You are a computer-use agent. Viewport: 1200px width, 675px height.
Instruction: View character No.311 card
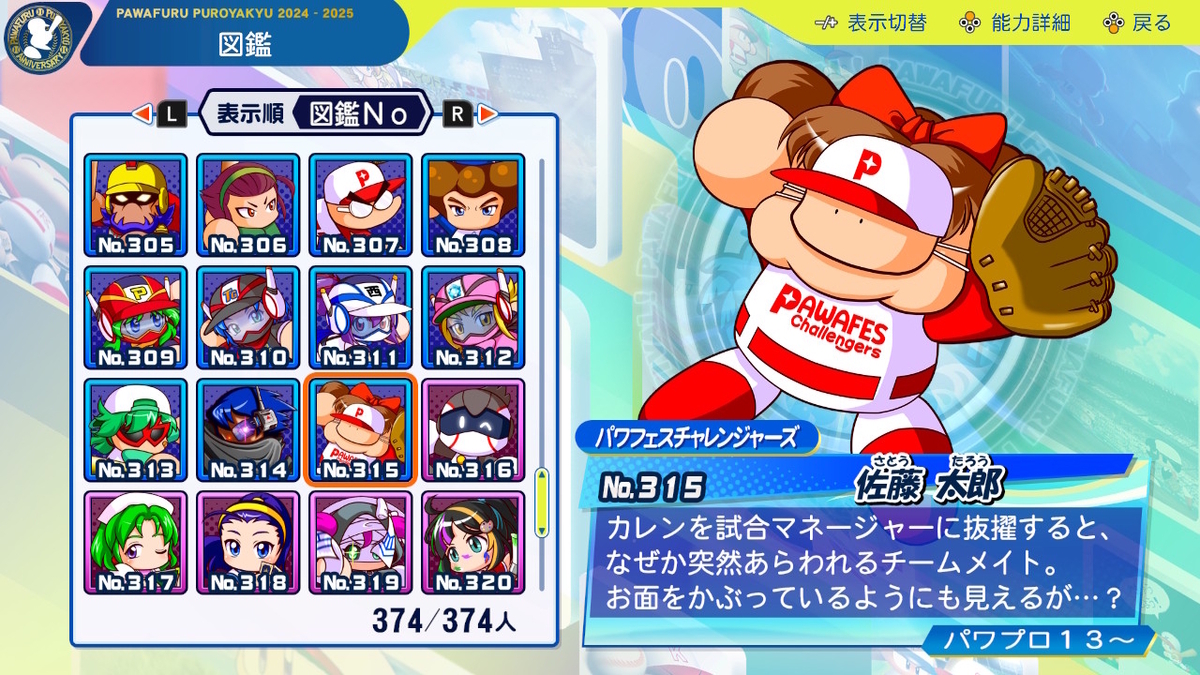pos(360,317)
